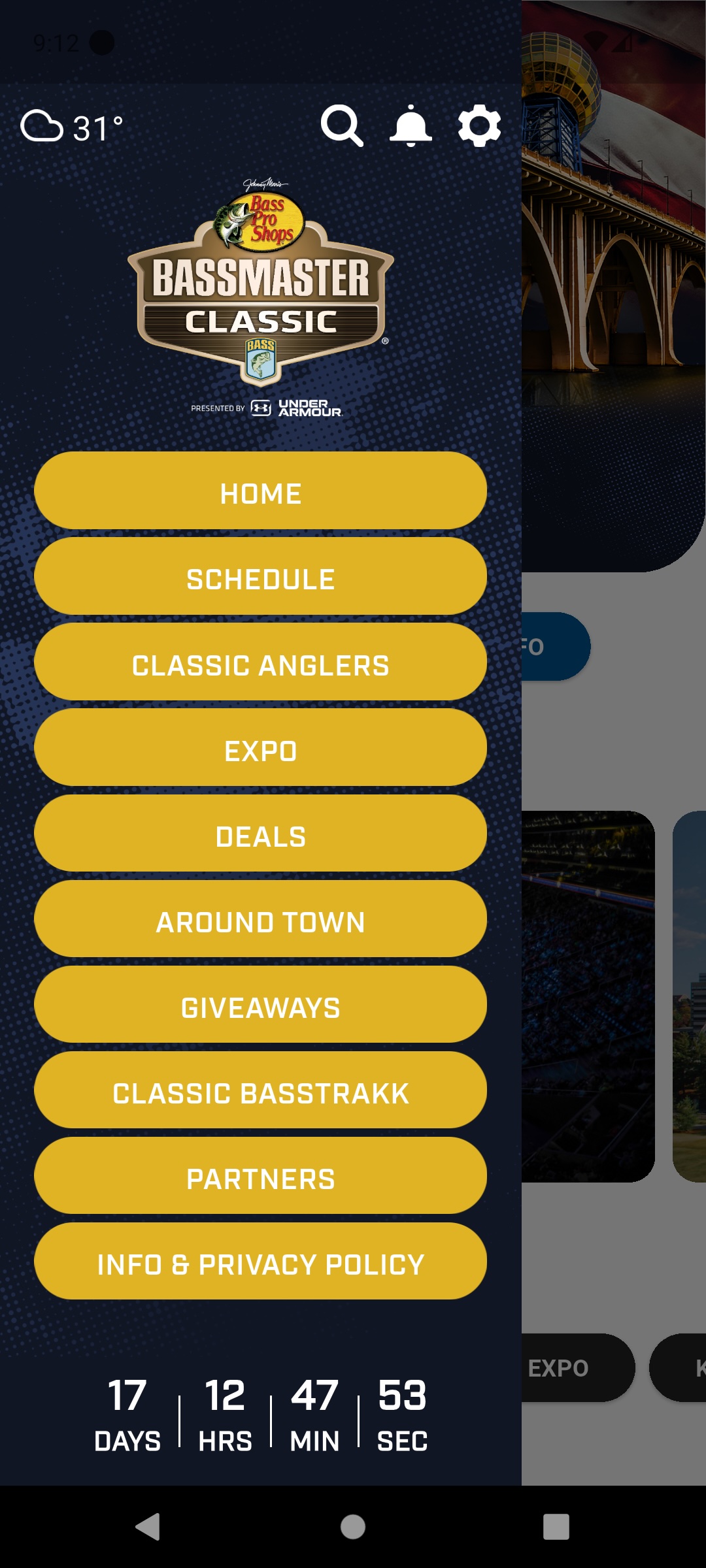
Task: Open the search icon
Action: point(341,125)
